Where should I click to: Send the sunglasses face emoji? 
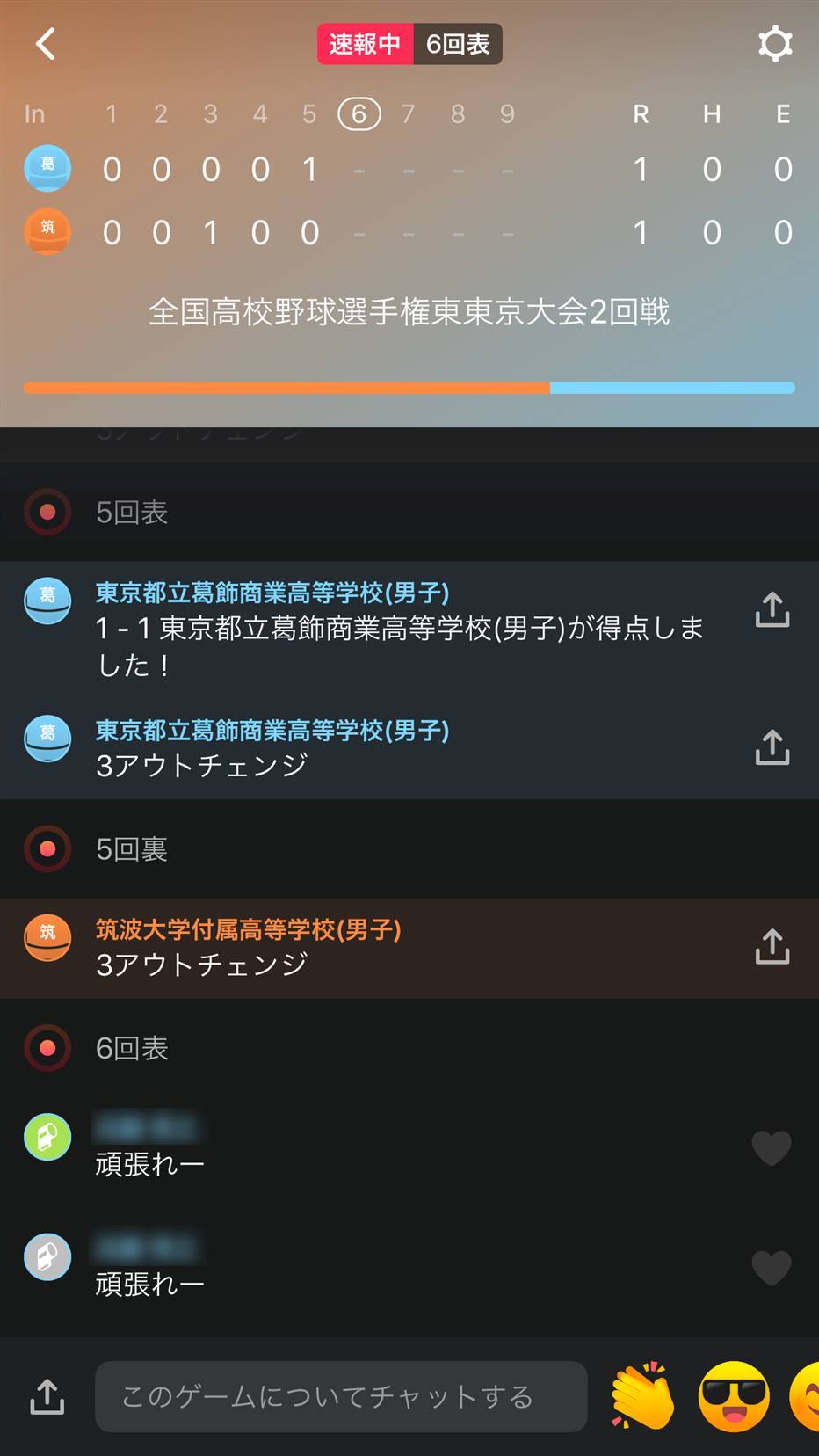(x=734, y=1396)
